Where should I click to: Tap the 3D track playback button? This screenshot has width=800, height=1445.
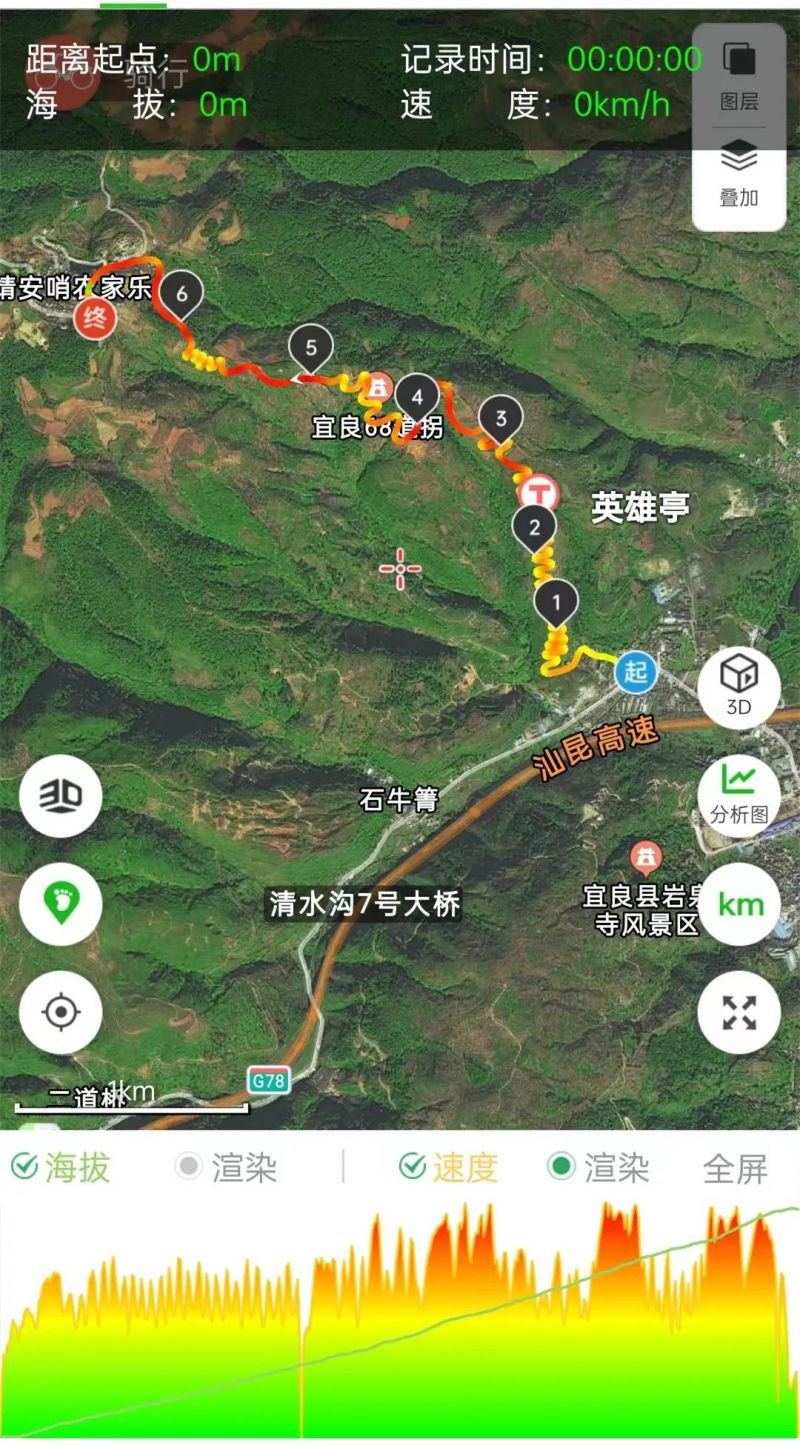click(61, 795)
